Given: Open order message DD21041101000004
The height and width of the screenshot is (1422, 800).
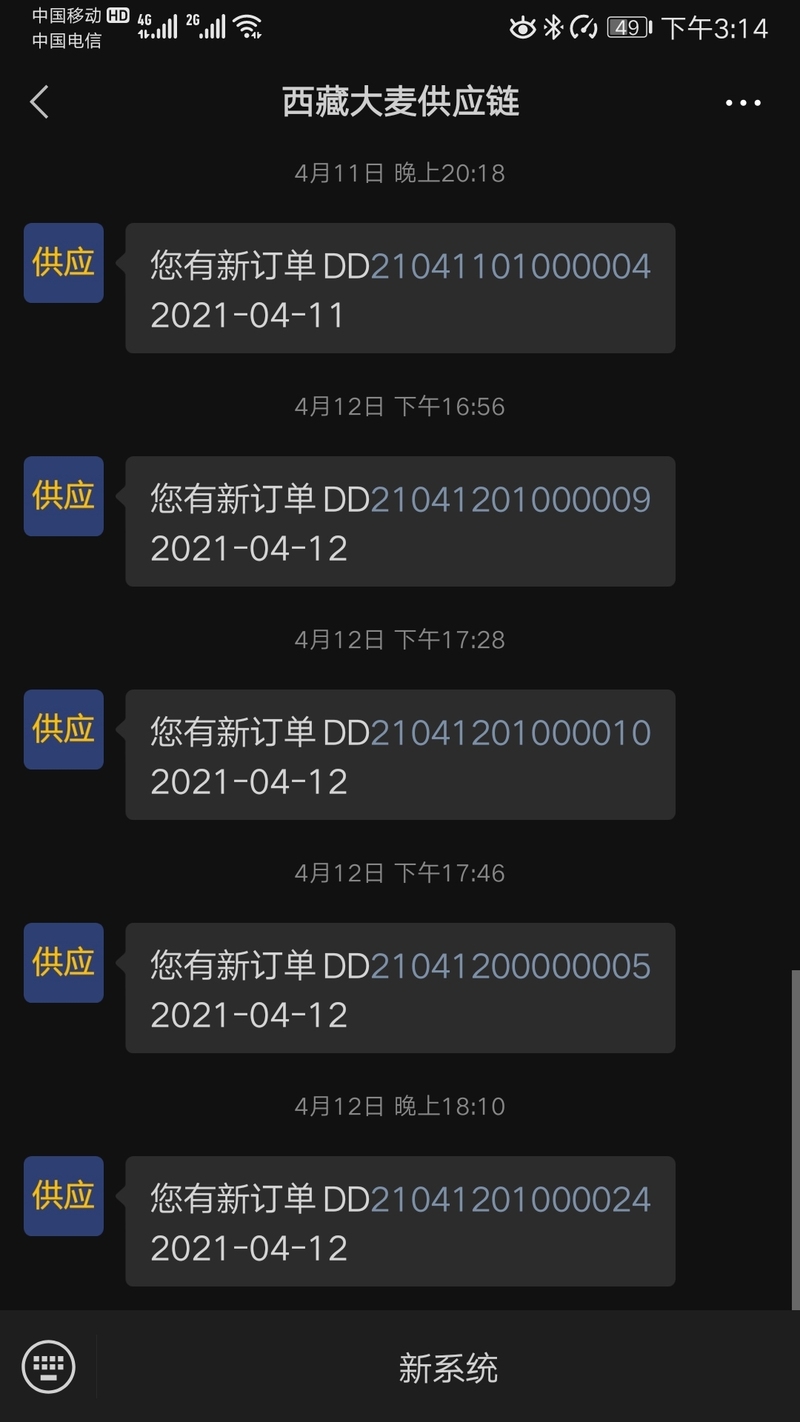Looking at the screenshot, I should [x=400, y=288].
